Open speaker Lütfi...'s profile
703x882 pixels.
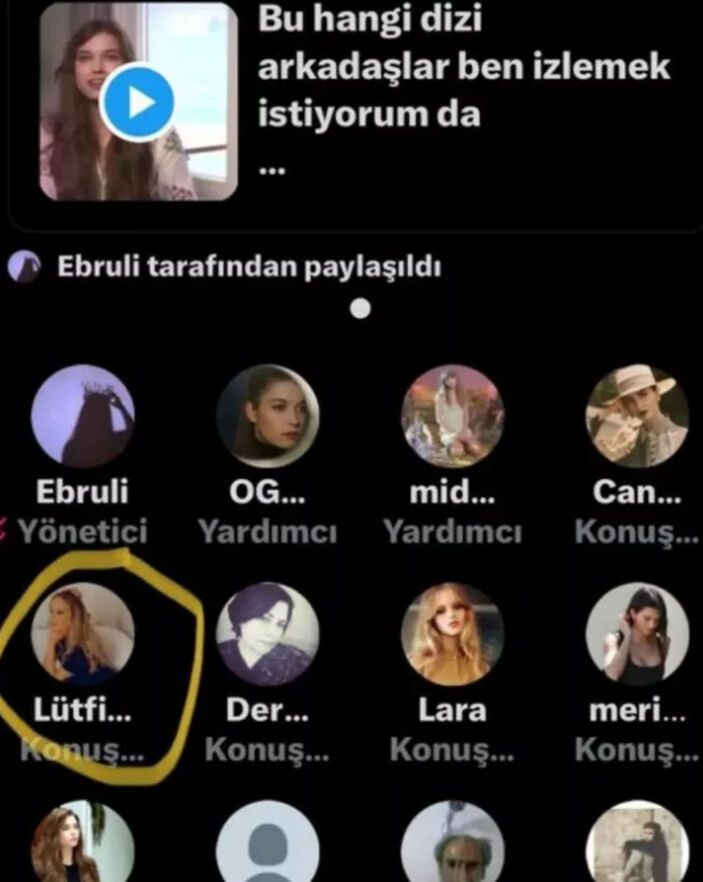tap(83, 634)
